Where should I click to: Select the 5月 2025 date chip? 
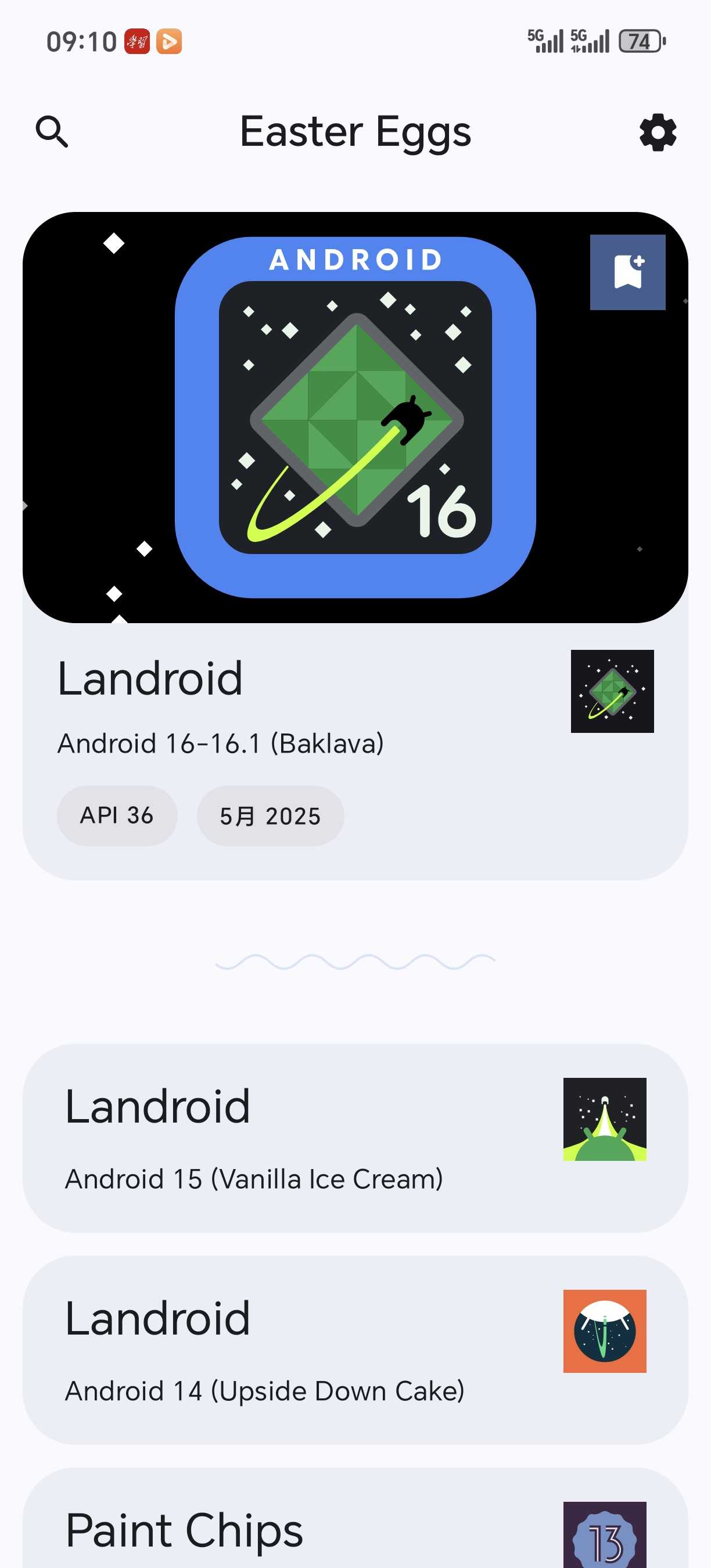coord(270,816)
